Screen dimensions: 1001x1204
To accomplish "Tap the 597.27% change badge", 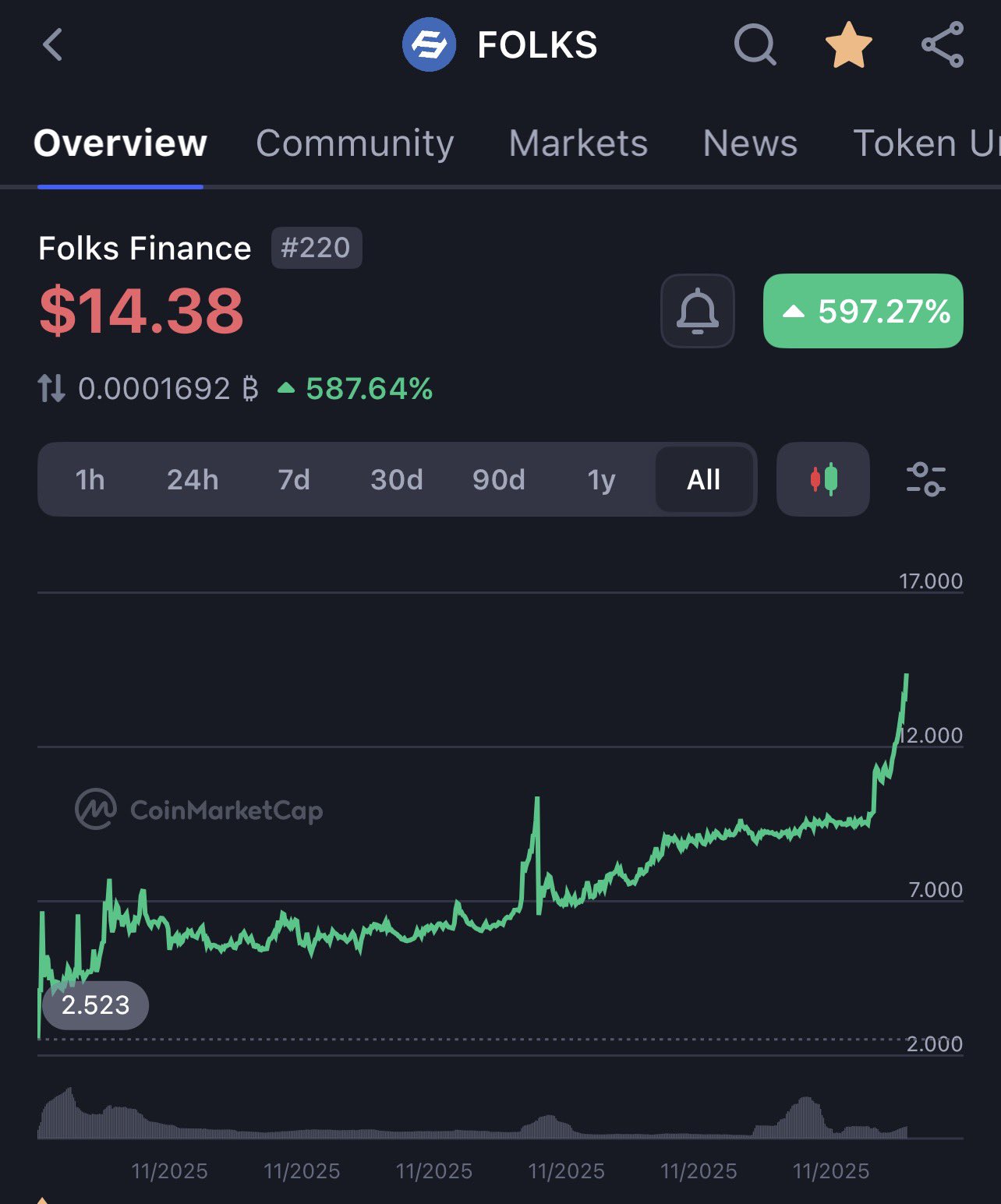I will tap(863, 311).
